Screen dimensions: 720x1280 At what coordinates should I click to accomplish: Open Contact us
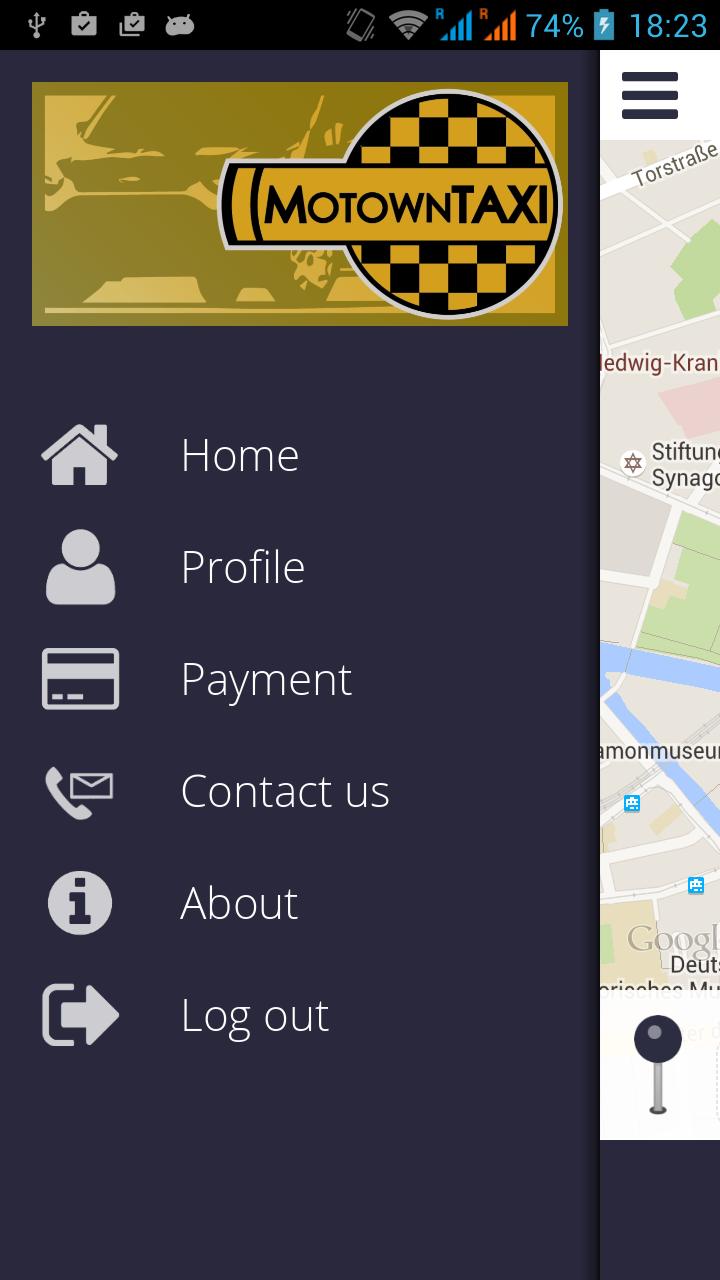pyautogui.click(x=284, y=791)
